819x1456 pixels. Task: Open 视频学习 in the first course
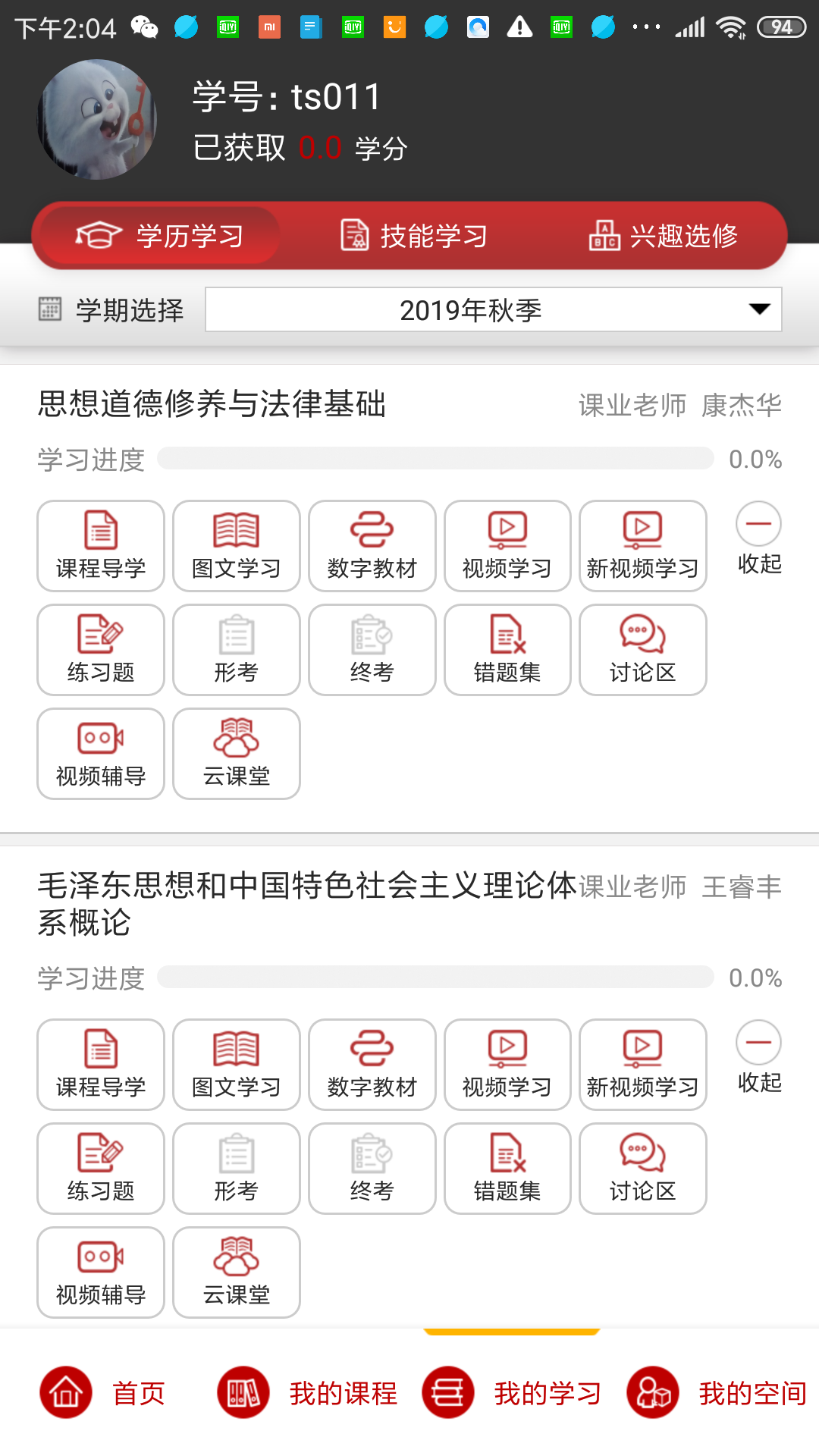(507, 545)
